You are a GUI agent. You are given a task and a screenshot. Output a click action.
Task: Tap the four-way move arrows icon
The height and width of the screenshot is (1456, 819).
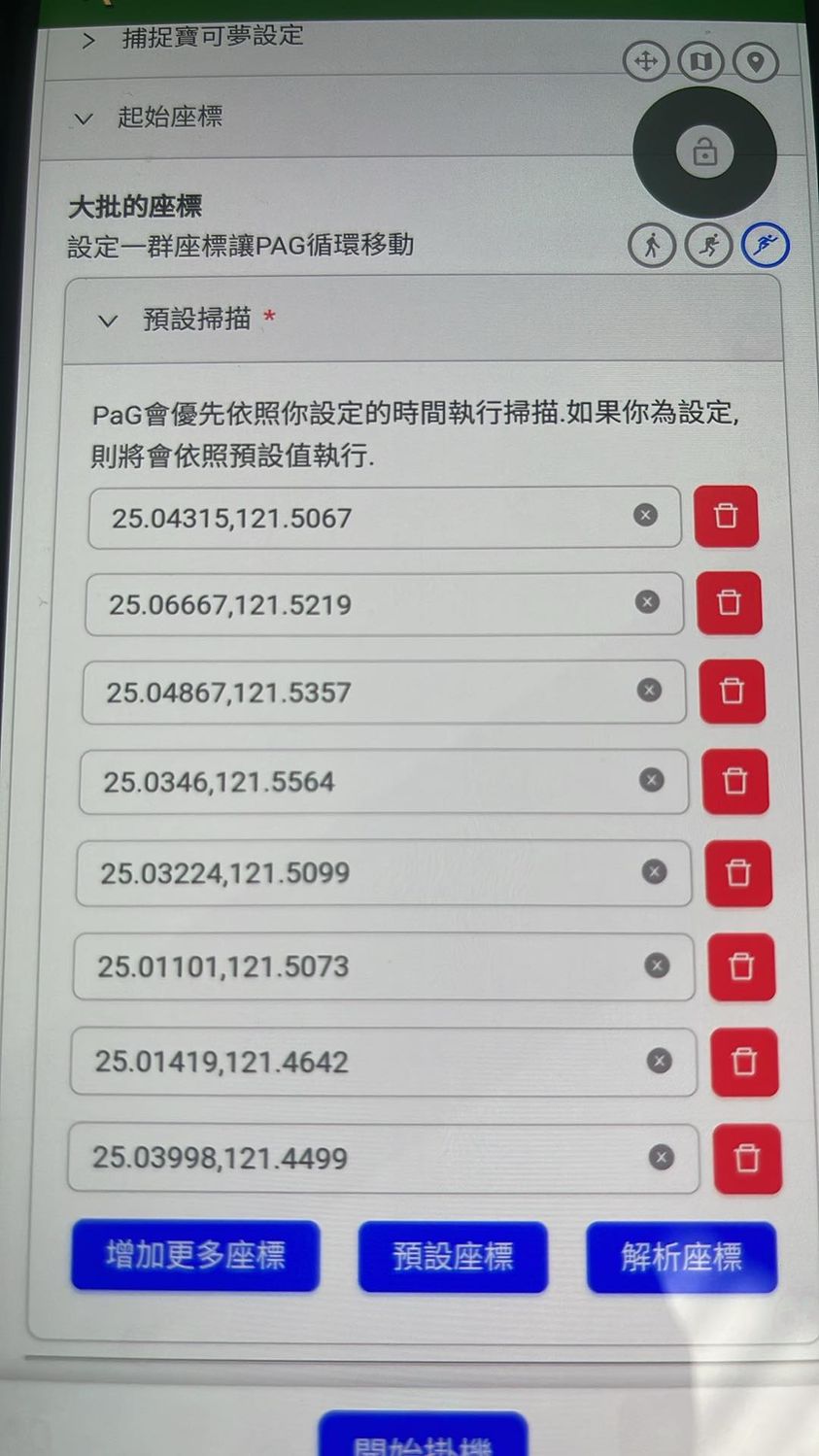click(x=646, y=62)
